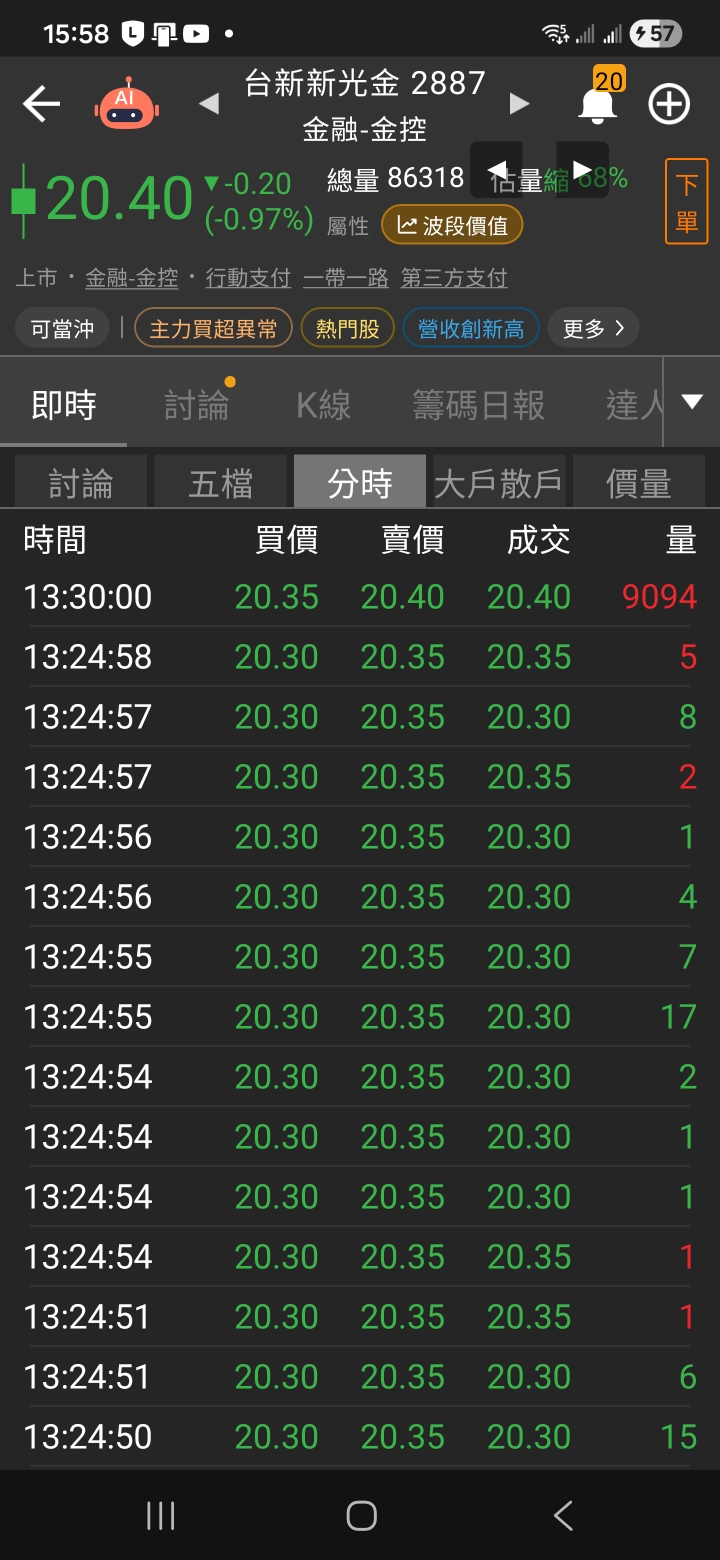Image resolution: width=720 pixels, height=1560 pixels.
Task: Select the 主力買超異常 tag
Action: [213, 328]
